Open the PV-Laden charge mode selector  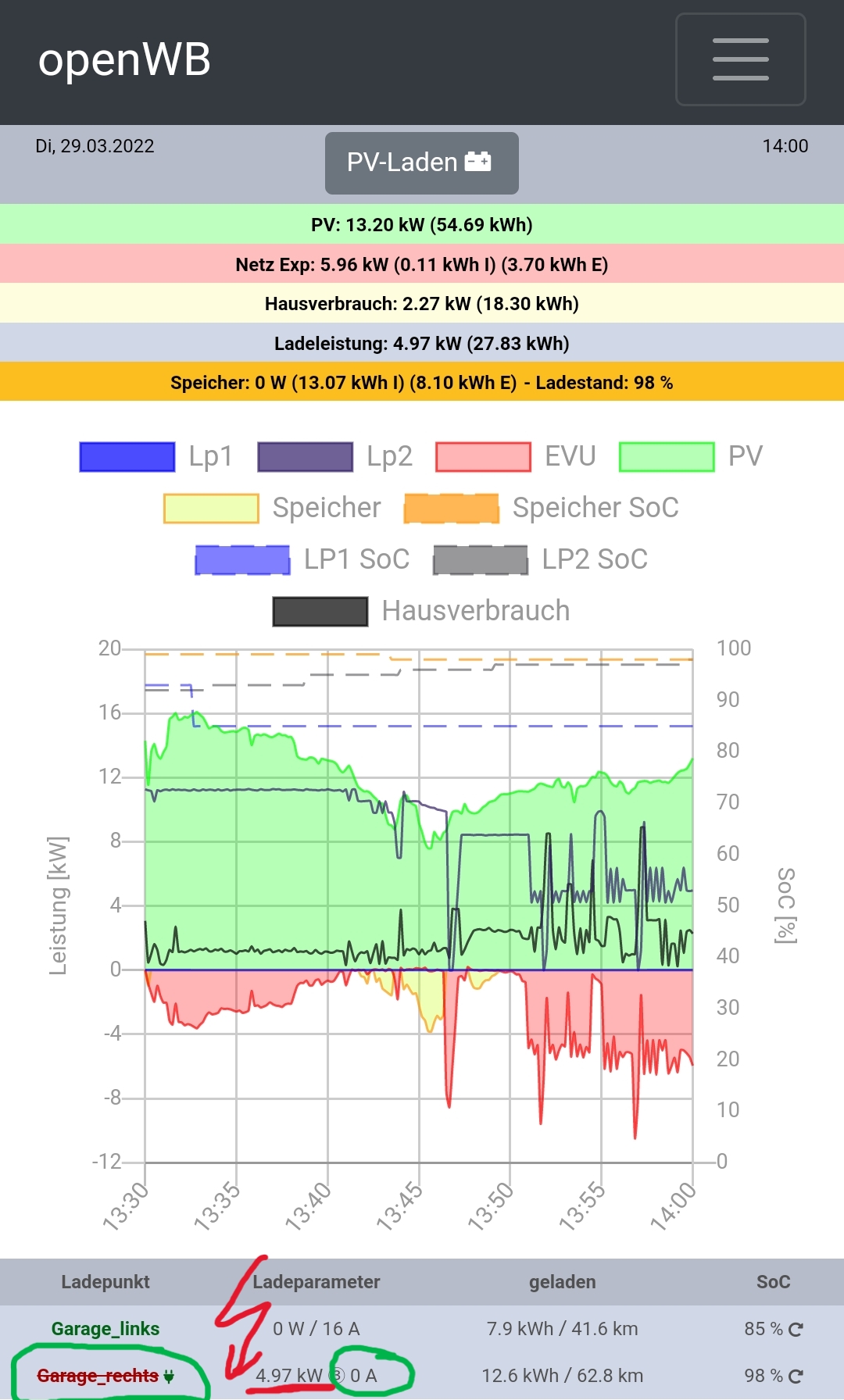[421, 162]
